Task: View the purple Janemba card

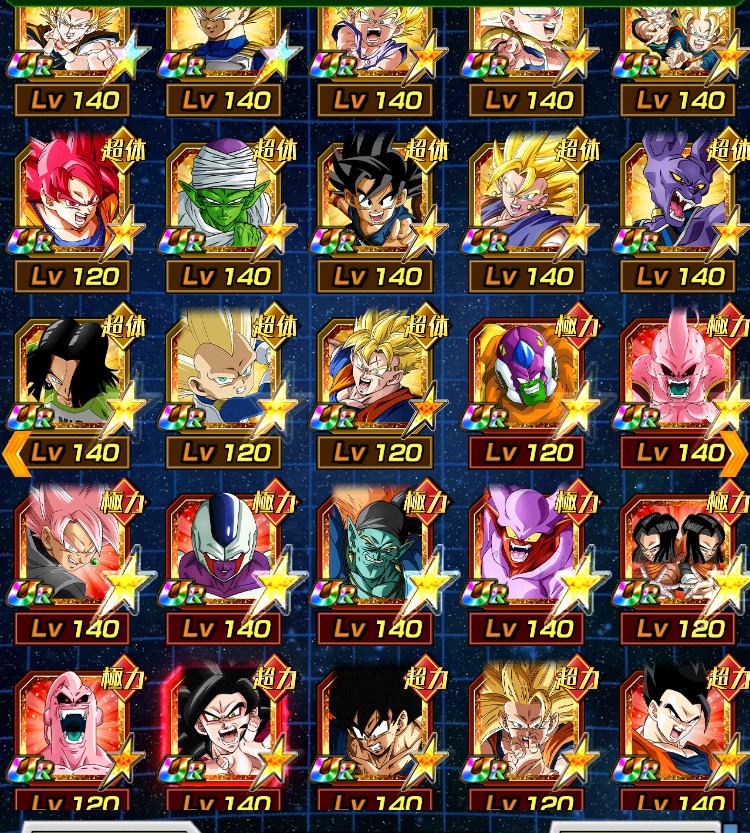Action: tap(528, 552)
